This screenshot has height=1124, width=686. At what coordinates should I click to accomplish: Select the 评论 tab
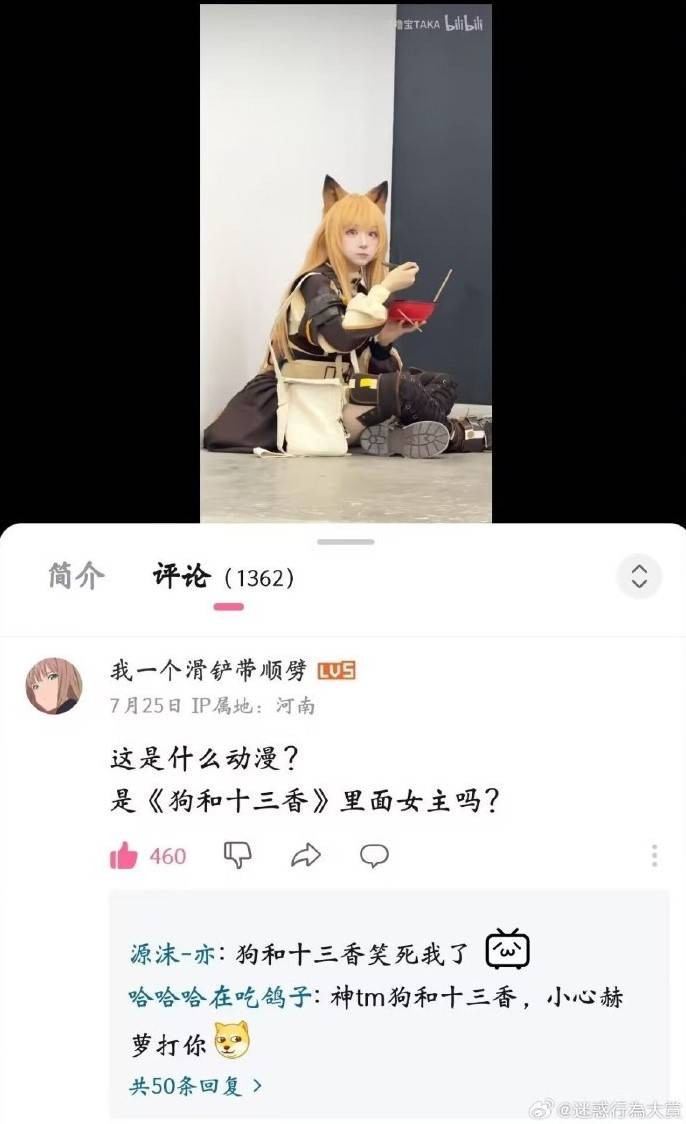182,576
